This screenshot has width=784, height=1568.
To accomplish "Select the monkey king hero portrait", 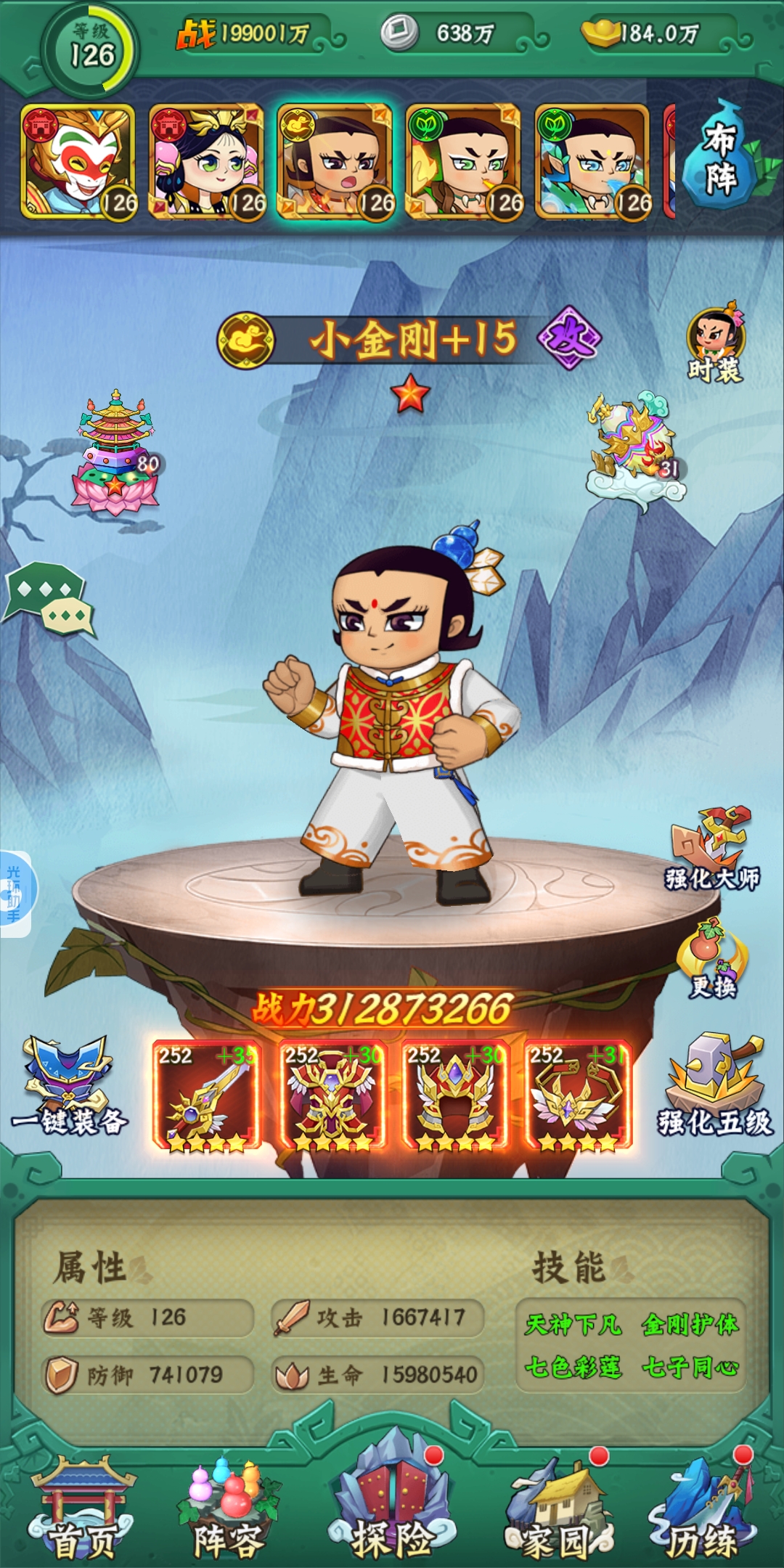I will click(78, 161).
